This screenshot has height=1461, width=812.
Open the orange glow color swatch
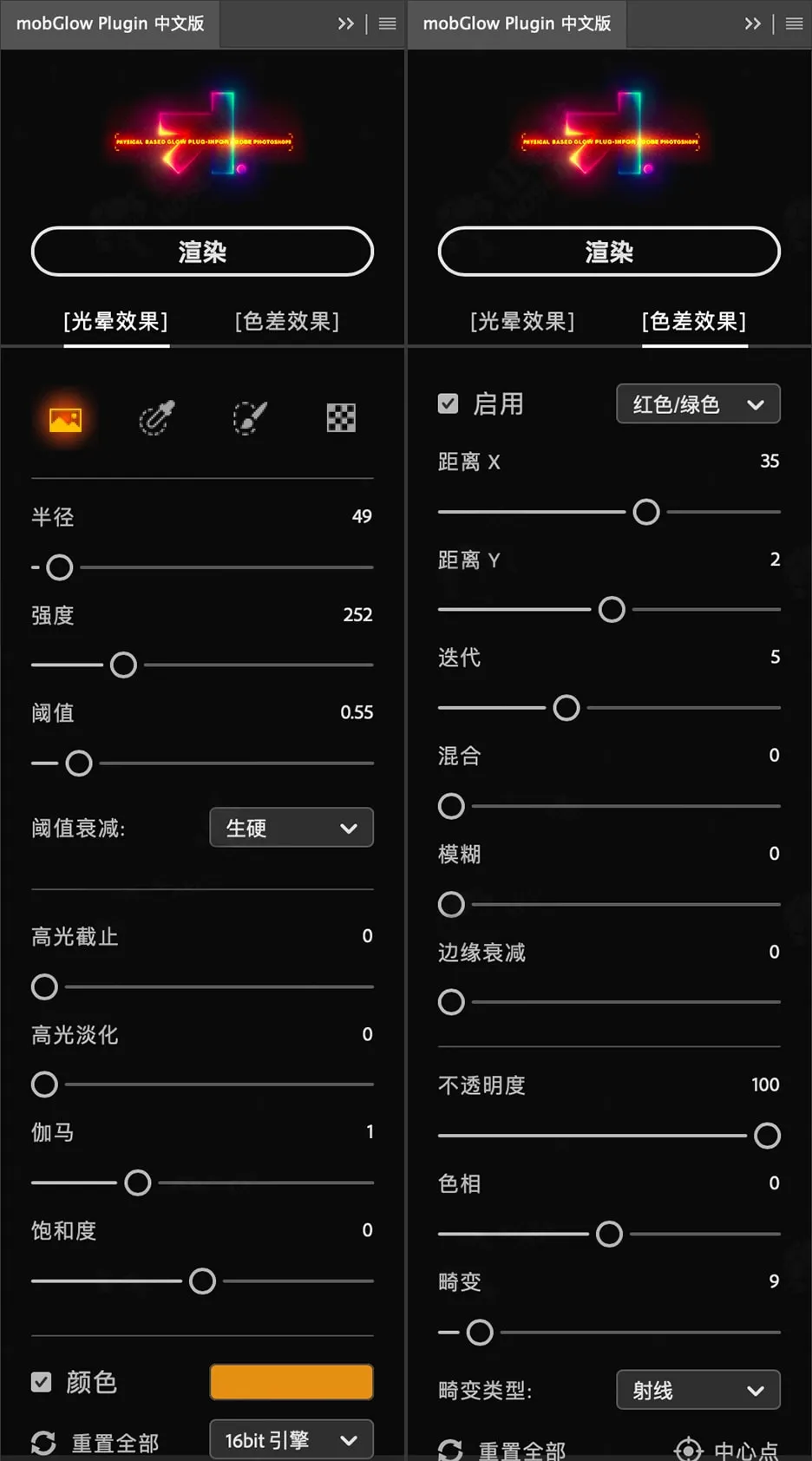pos(291,1381)
